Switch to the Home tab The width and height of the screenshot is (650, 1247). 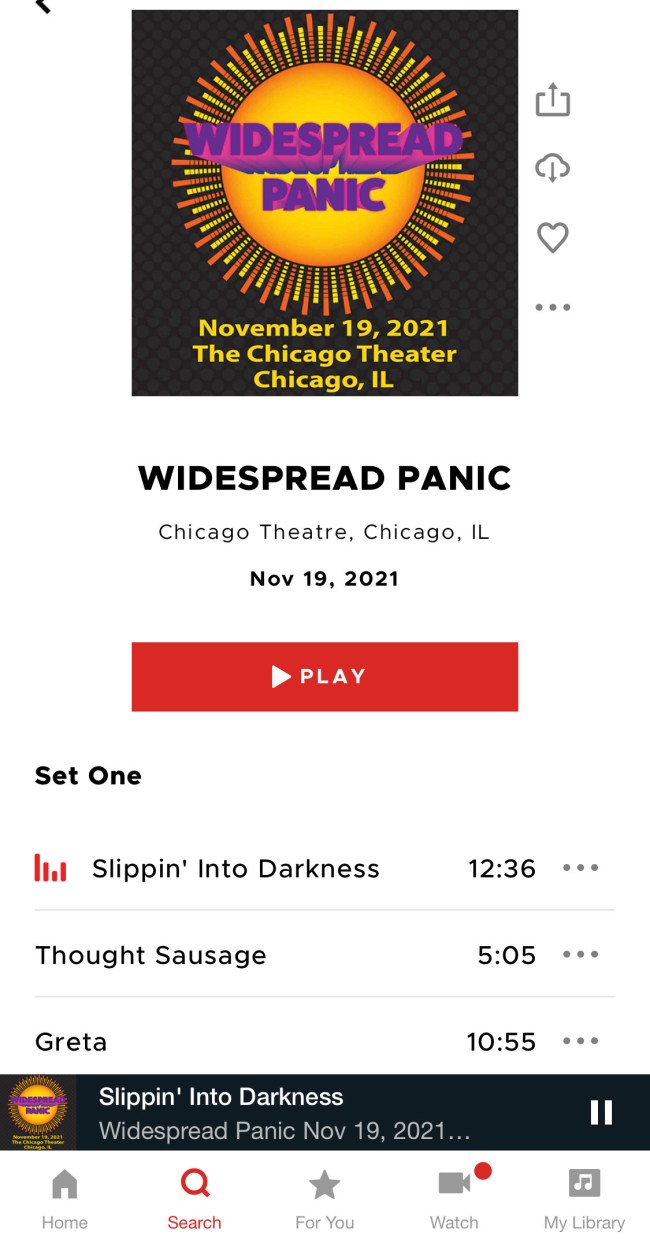click(x=64, y=1199)
